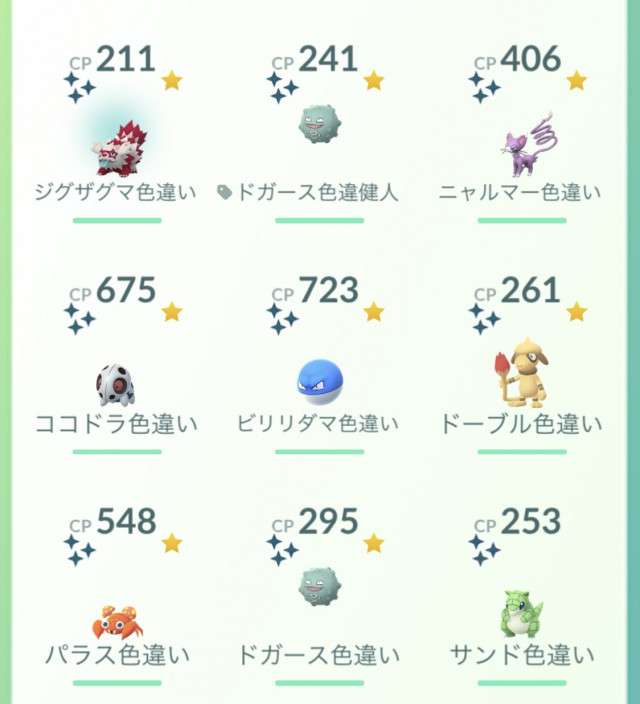Open the ココドラ色違い entry

point(117,384)
